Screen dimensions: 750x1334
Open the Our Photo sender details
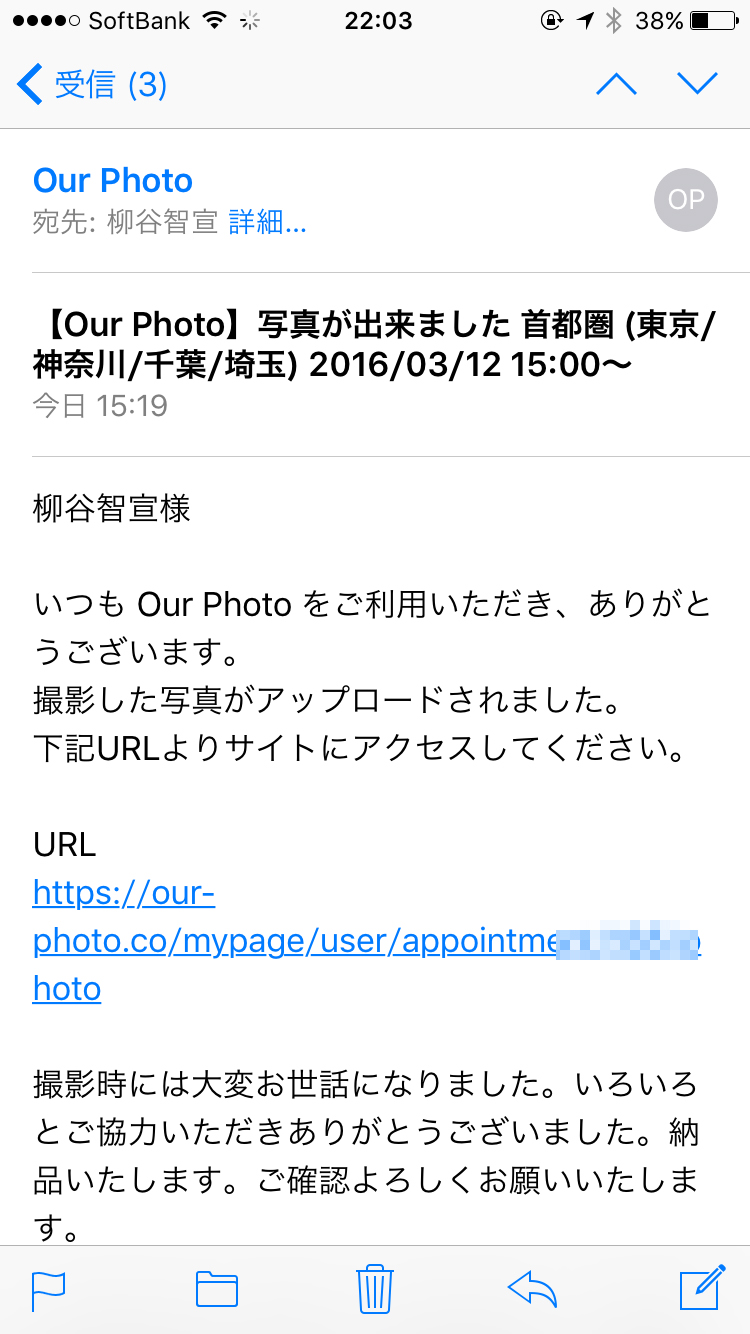(113, 181)
